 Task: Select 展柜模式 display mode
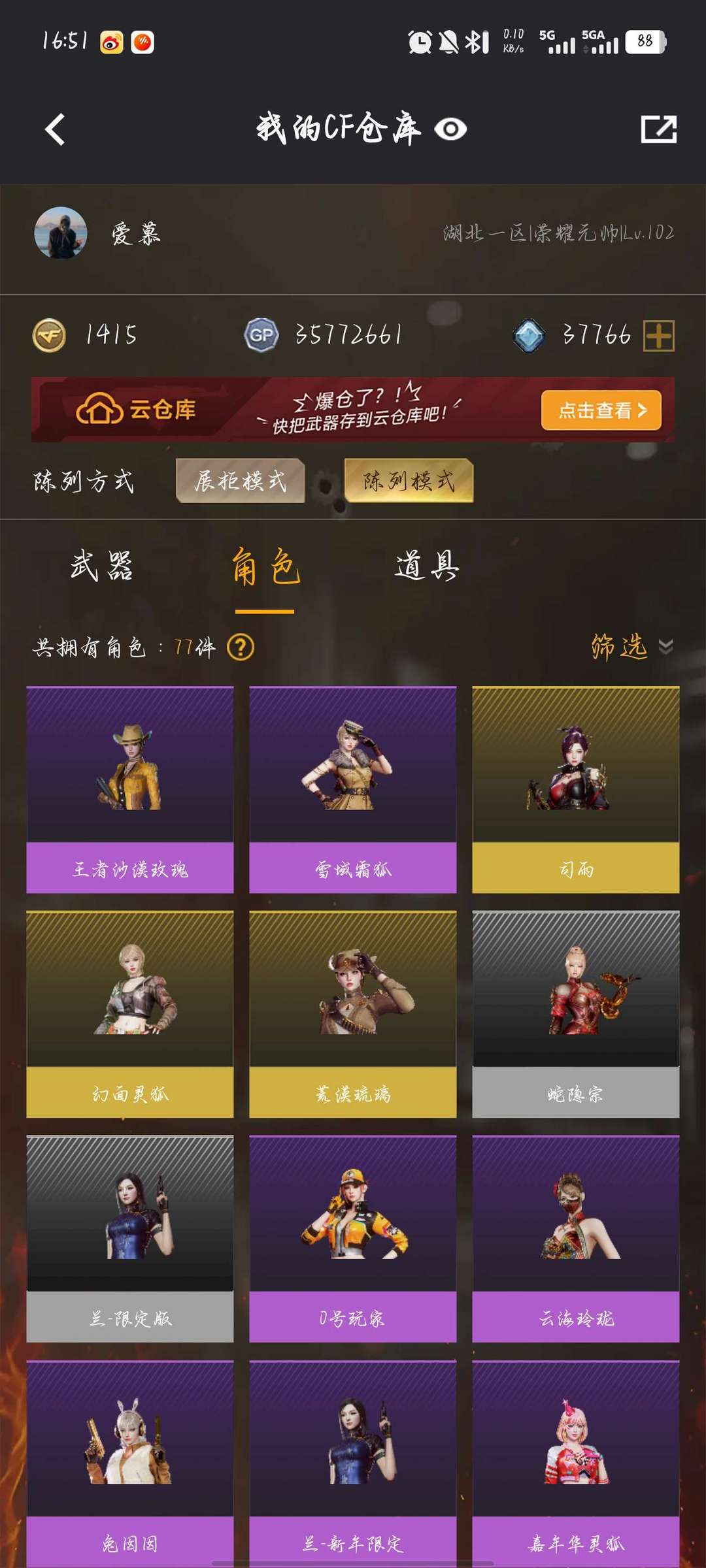tap(240, 481)
